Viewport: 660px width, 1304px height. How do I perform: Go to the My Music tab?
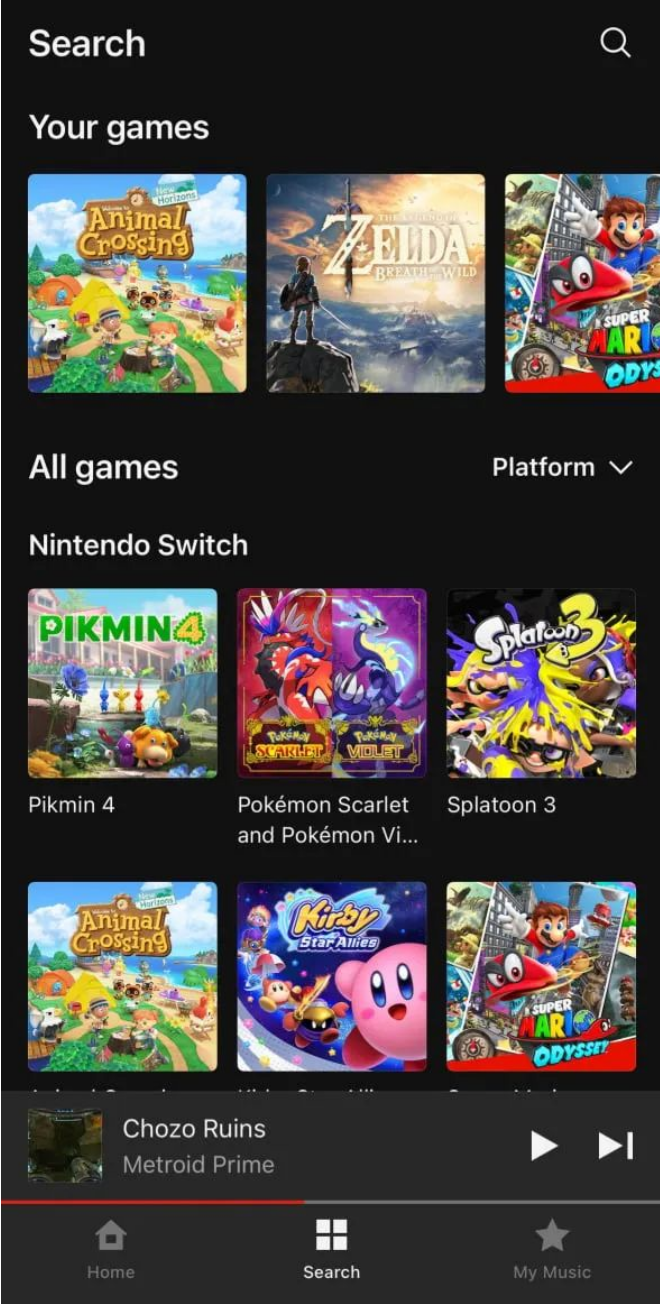(551, 1250)
